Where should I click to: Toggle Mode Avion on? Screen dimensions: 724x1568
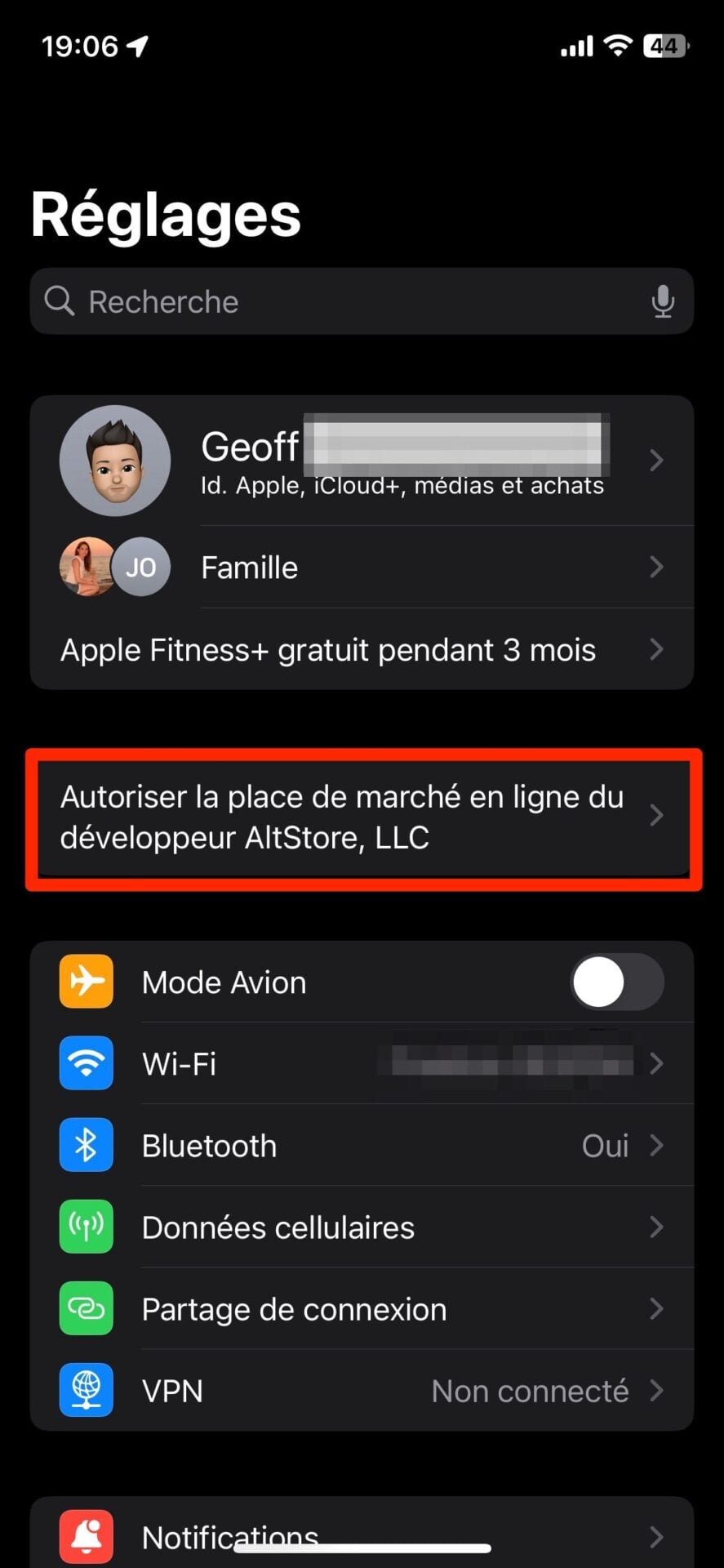point(616,982)
